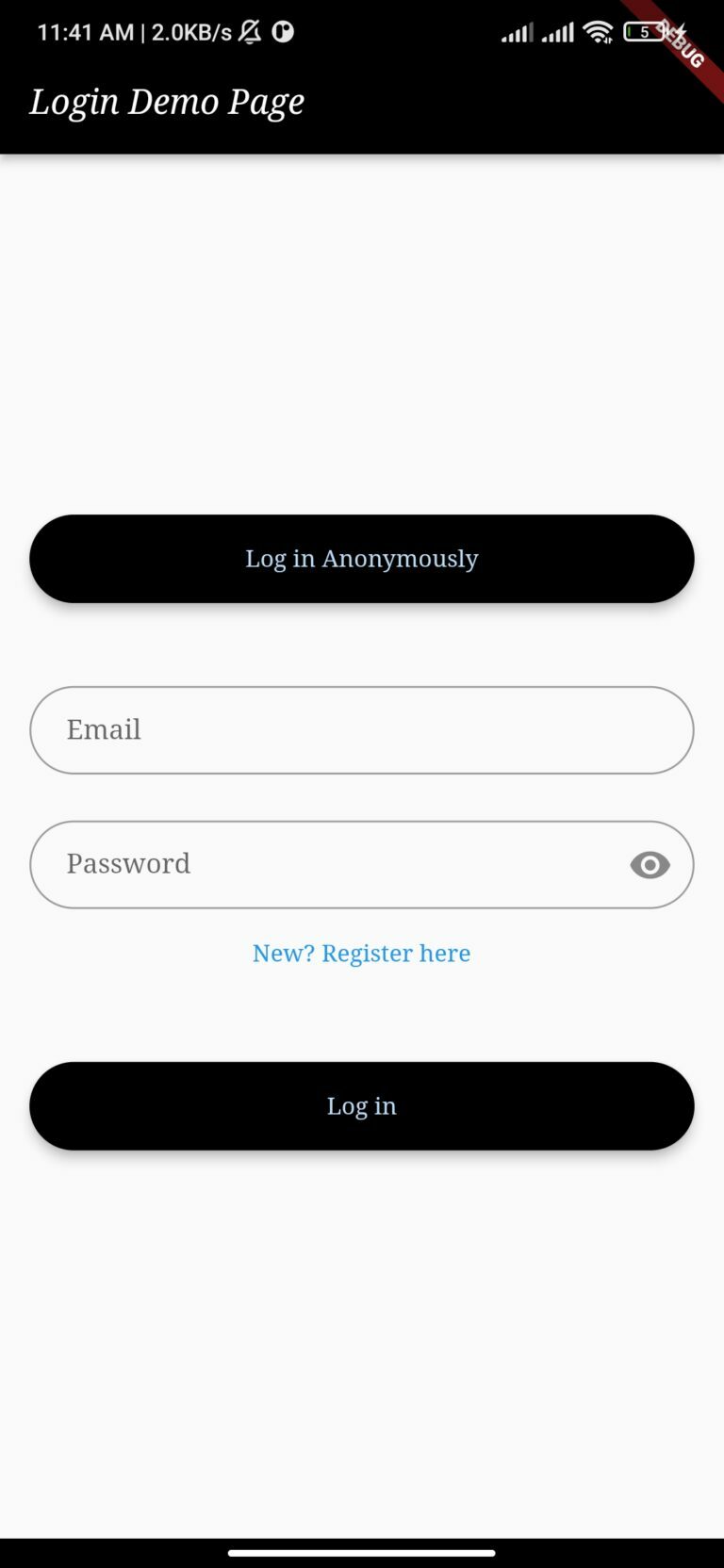This screenshot has height=1568, width=724.
Task: Open the New? Register here link
Action: point(362,953)
